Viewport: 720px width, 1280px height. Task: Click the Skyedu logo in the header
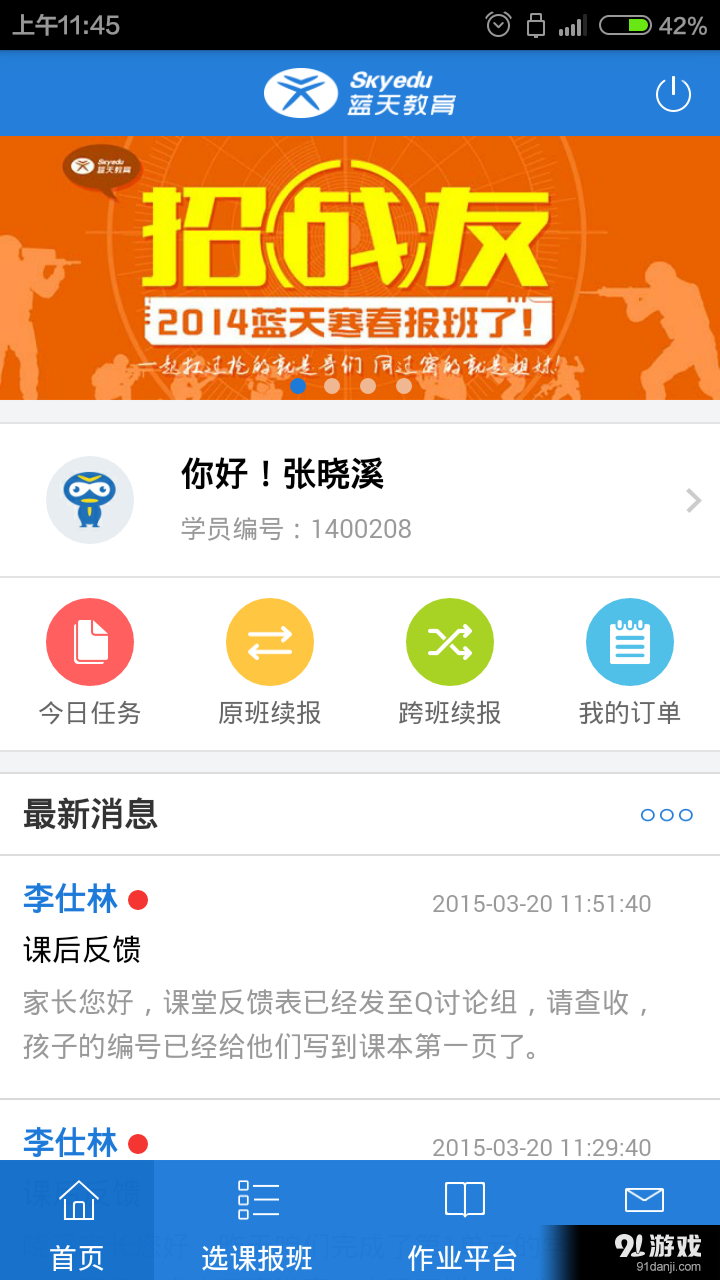pos(360,92)
